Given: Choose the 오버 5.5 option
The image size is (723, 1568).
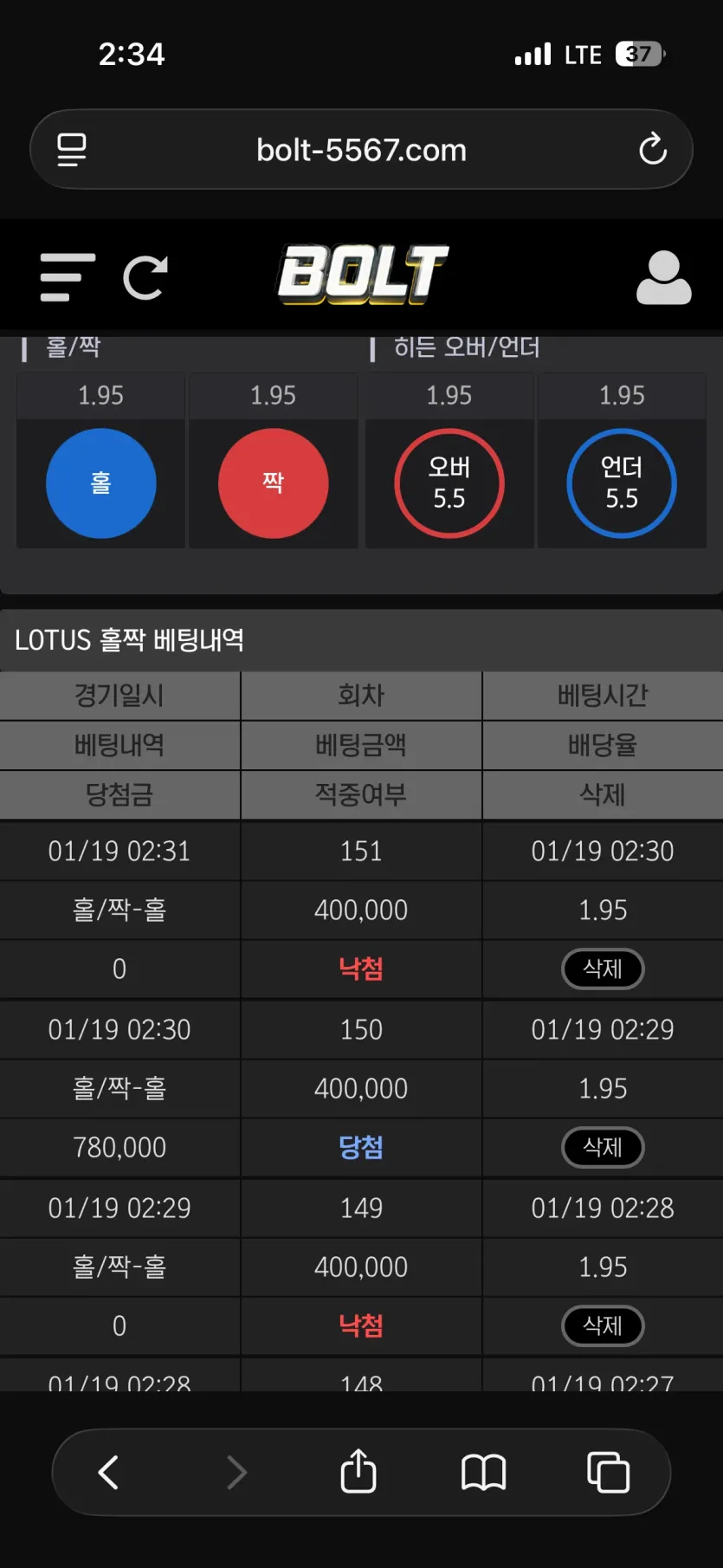Looking at the screenshot, I should point(449,483).
